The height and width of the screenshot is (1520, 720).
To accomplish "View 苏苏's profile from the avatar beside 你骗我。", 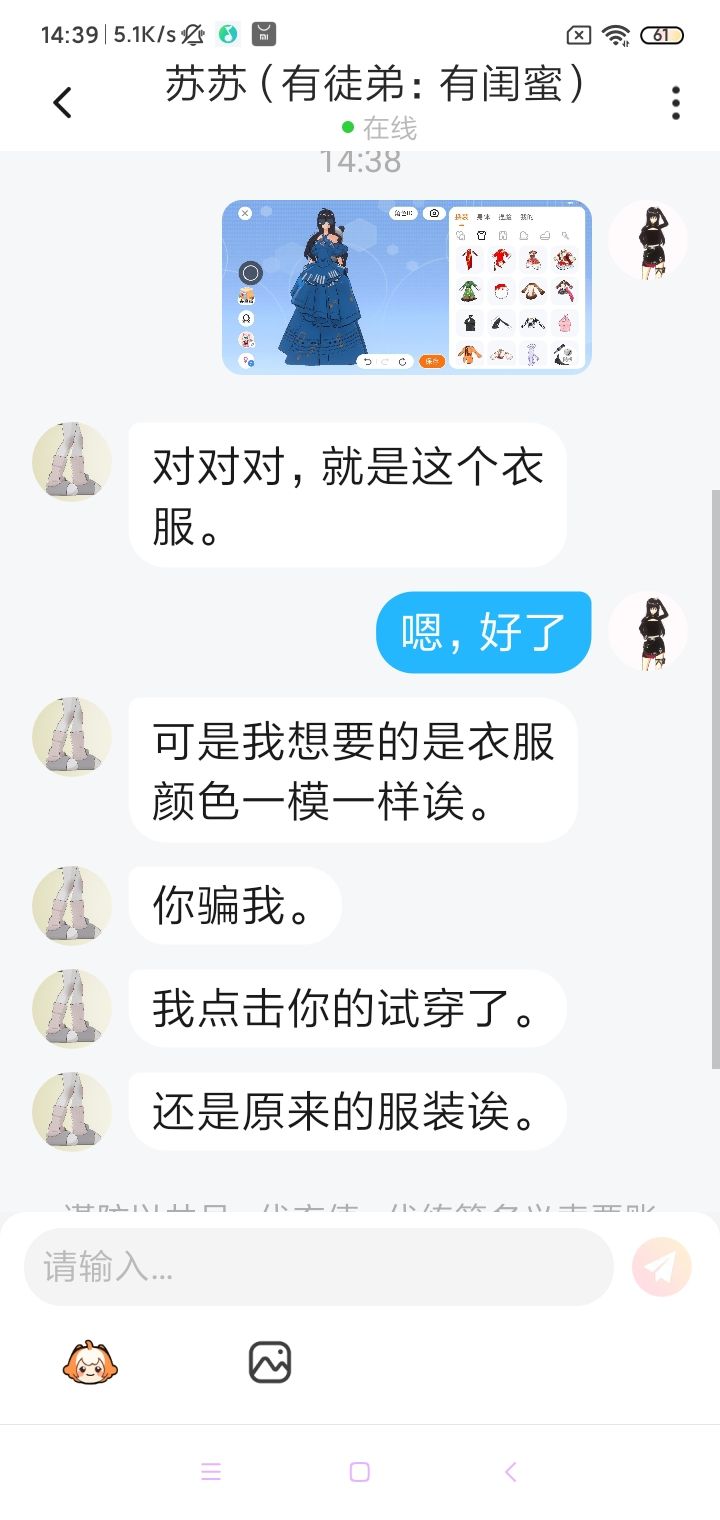I will point(72,905).
